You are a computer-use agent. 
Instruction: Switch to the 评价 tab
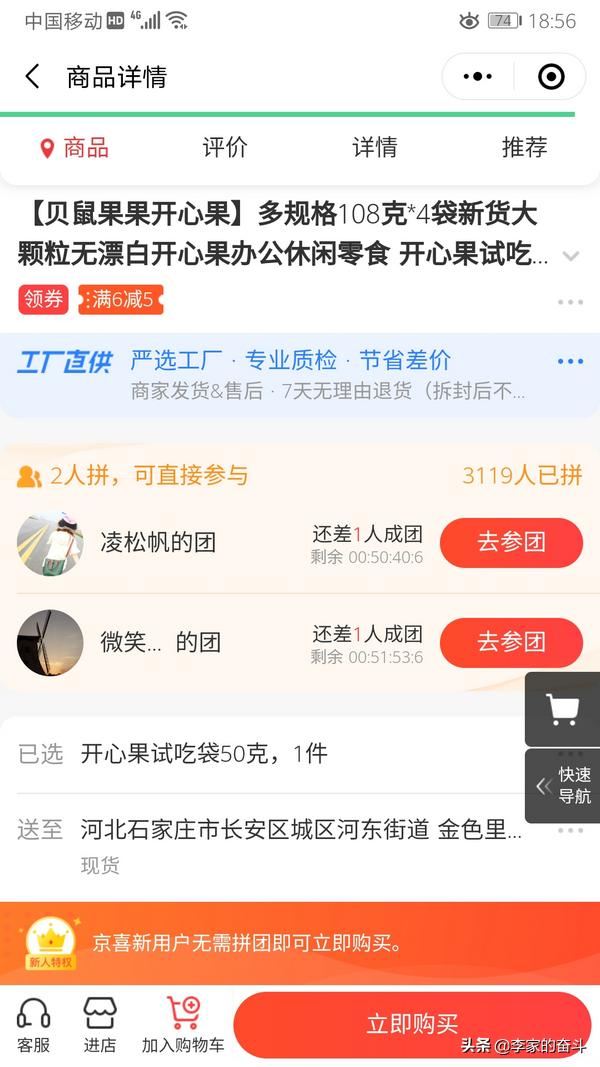(x=225, y=148)
